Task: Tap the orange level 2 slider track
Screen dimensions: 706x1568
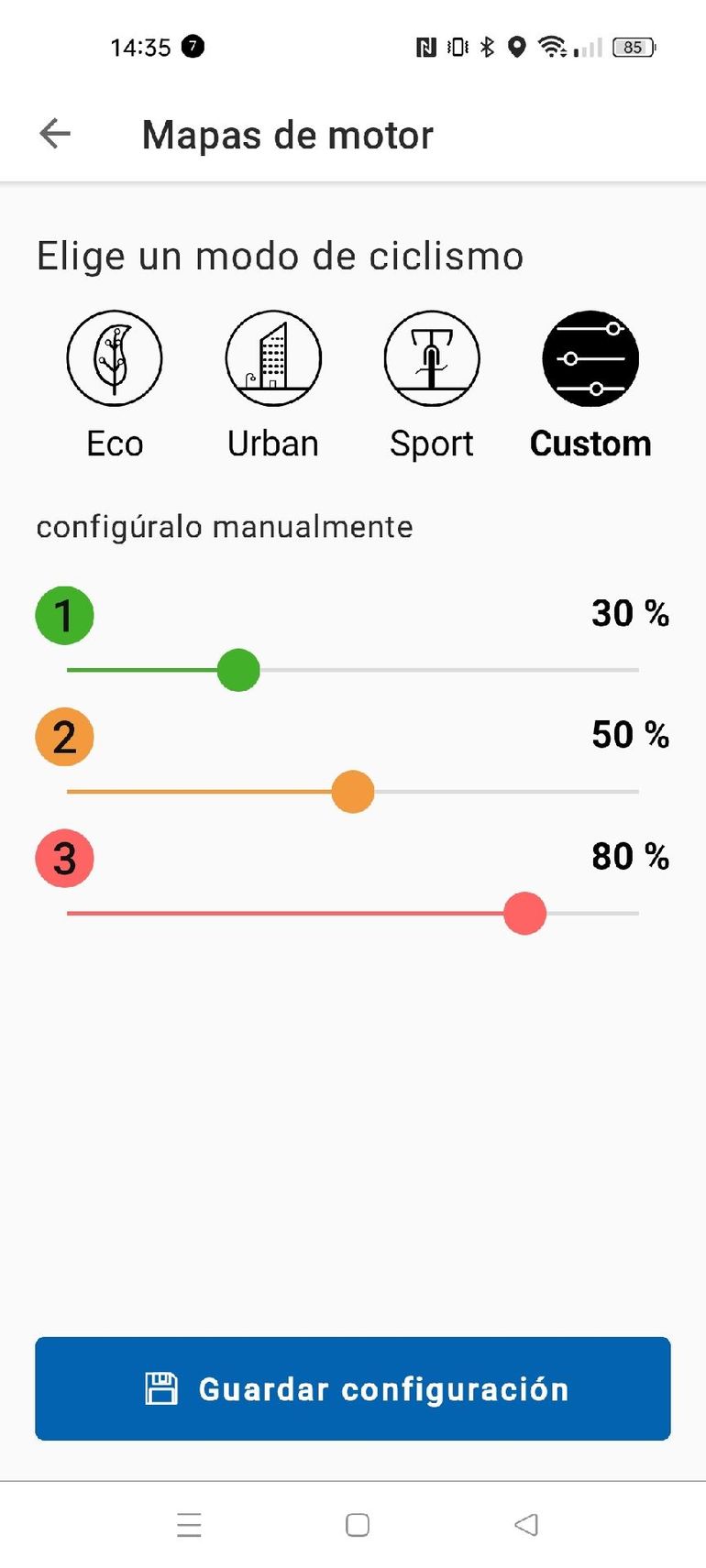Action: 495,792
